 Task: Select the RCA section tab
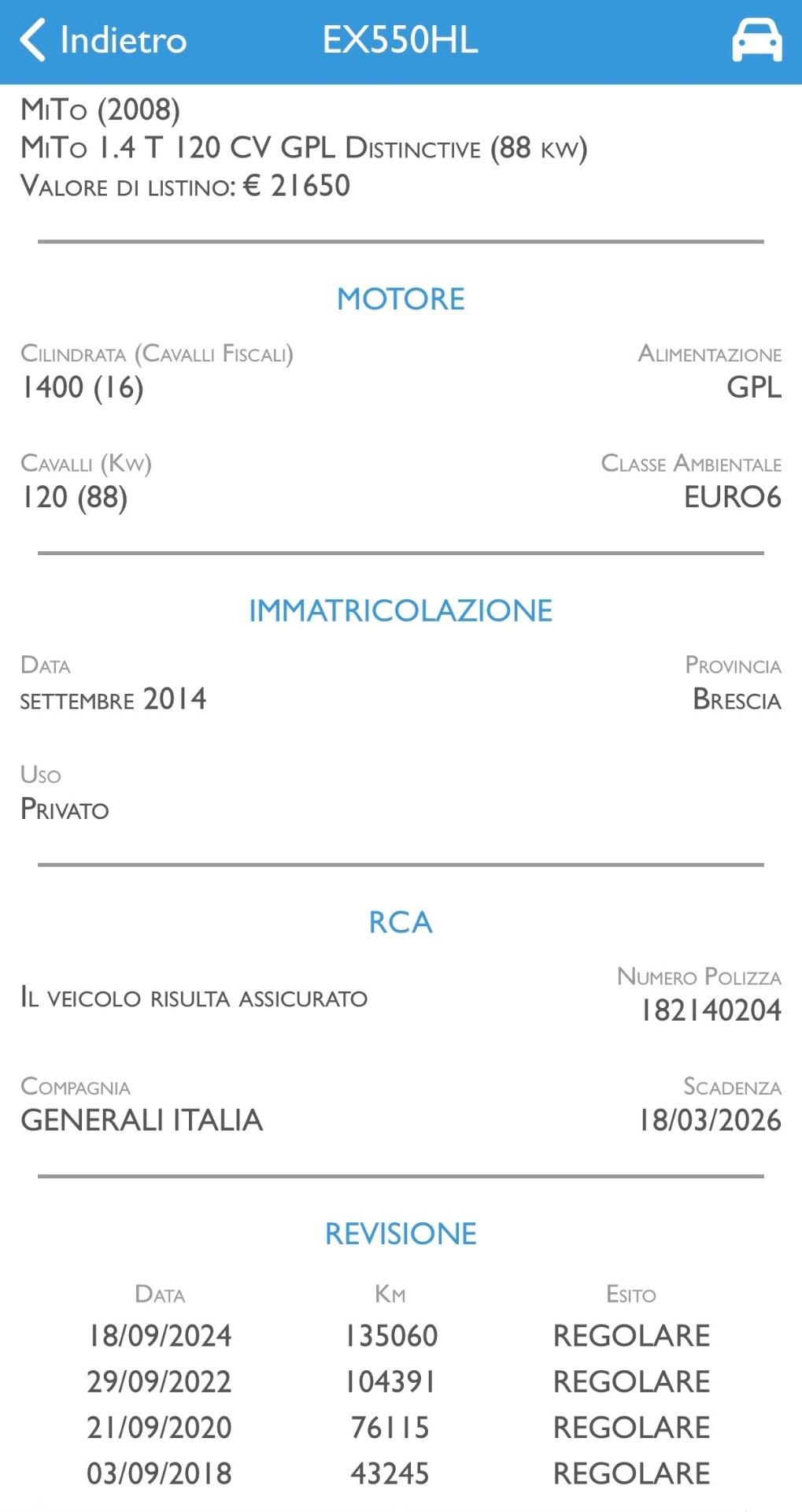coord(401,921)
